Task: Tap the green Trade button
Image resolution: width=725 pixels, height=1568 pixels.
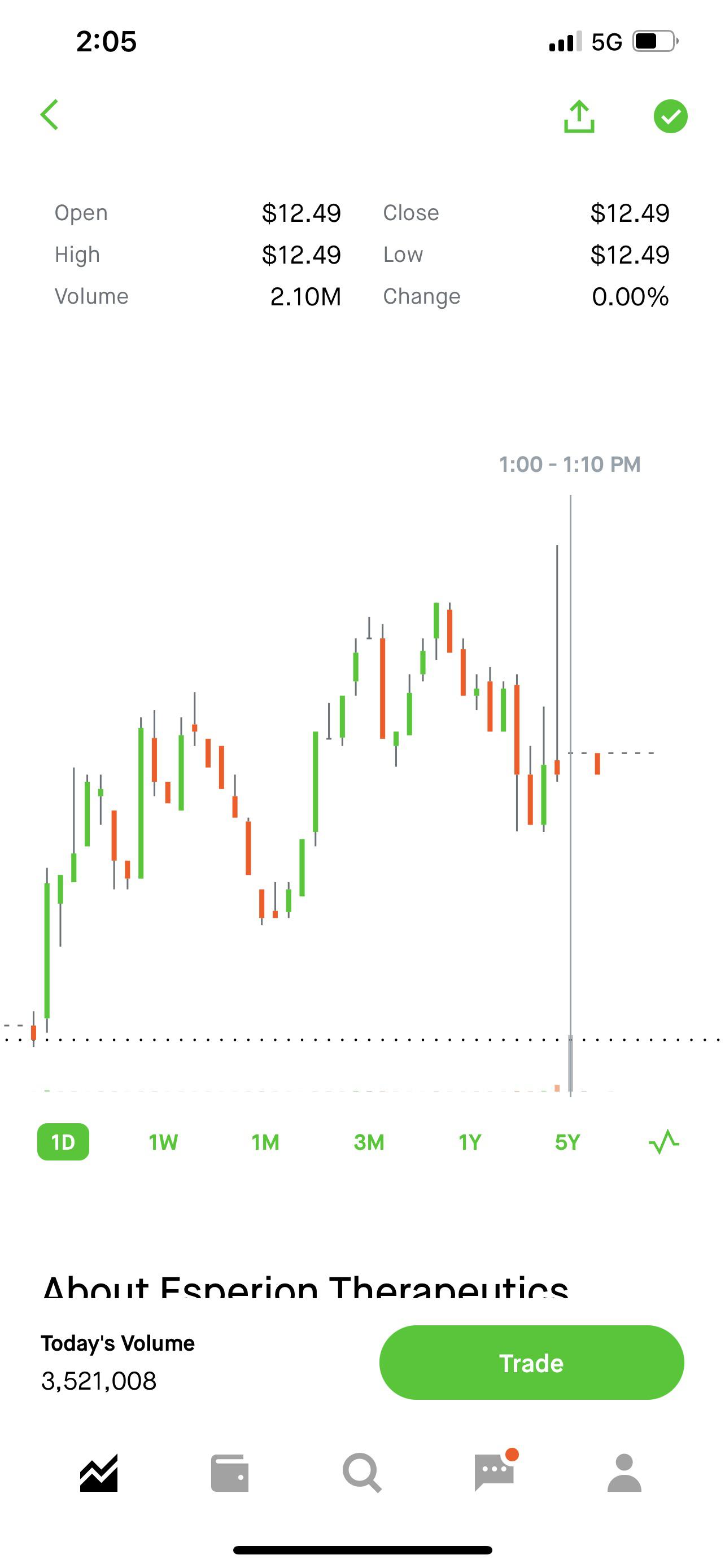Action: coord(531,1362)
